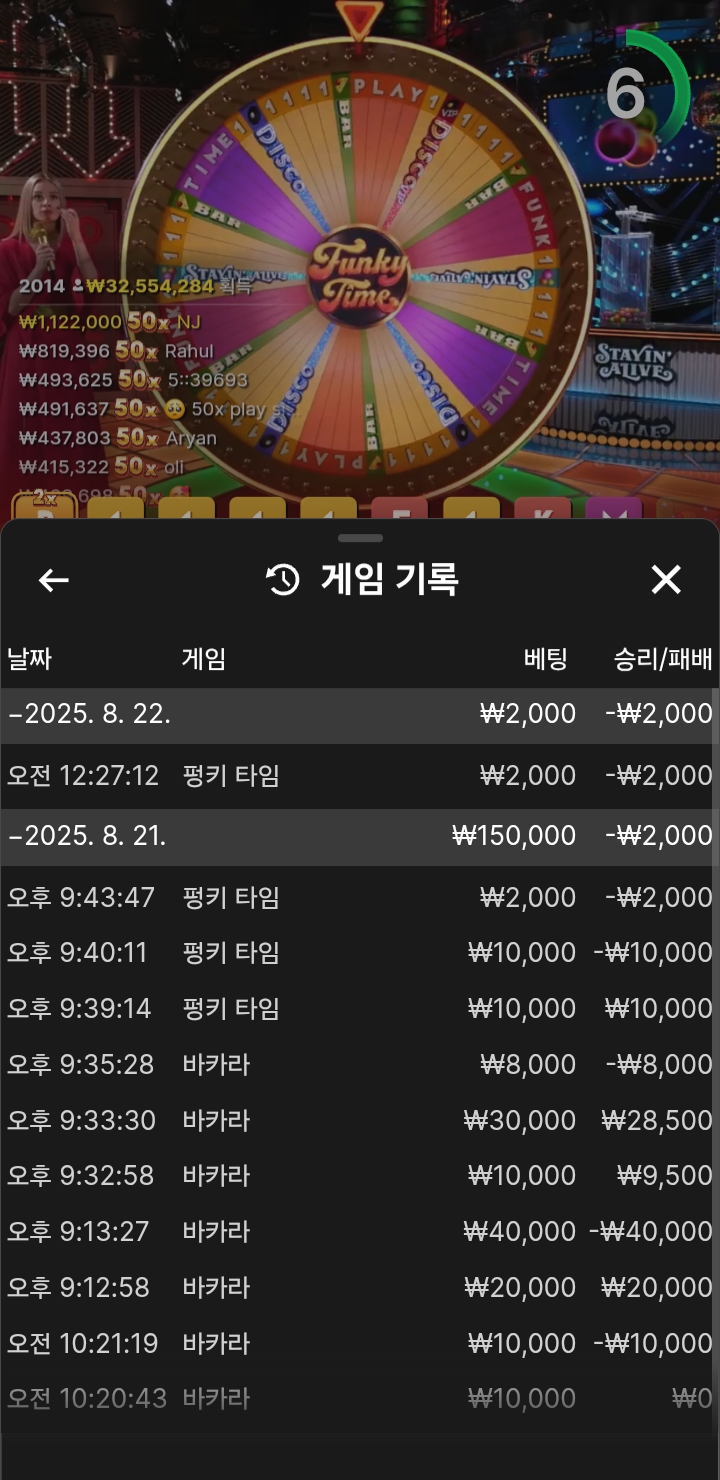The image size is (720, 1480).
Task: Close the game history panel
Action: click(x=666, y=579)
